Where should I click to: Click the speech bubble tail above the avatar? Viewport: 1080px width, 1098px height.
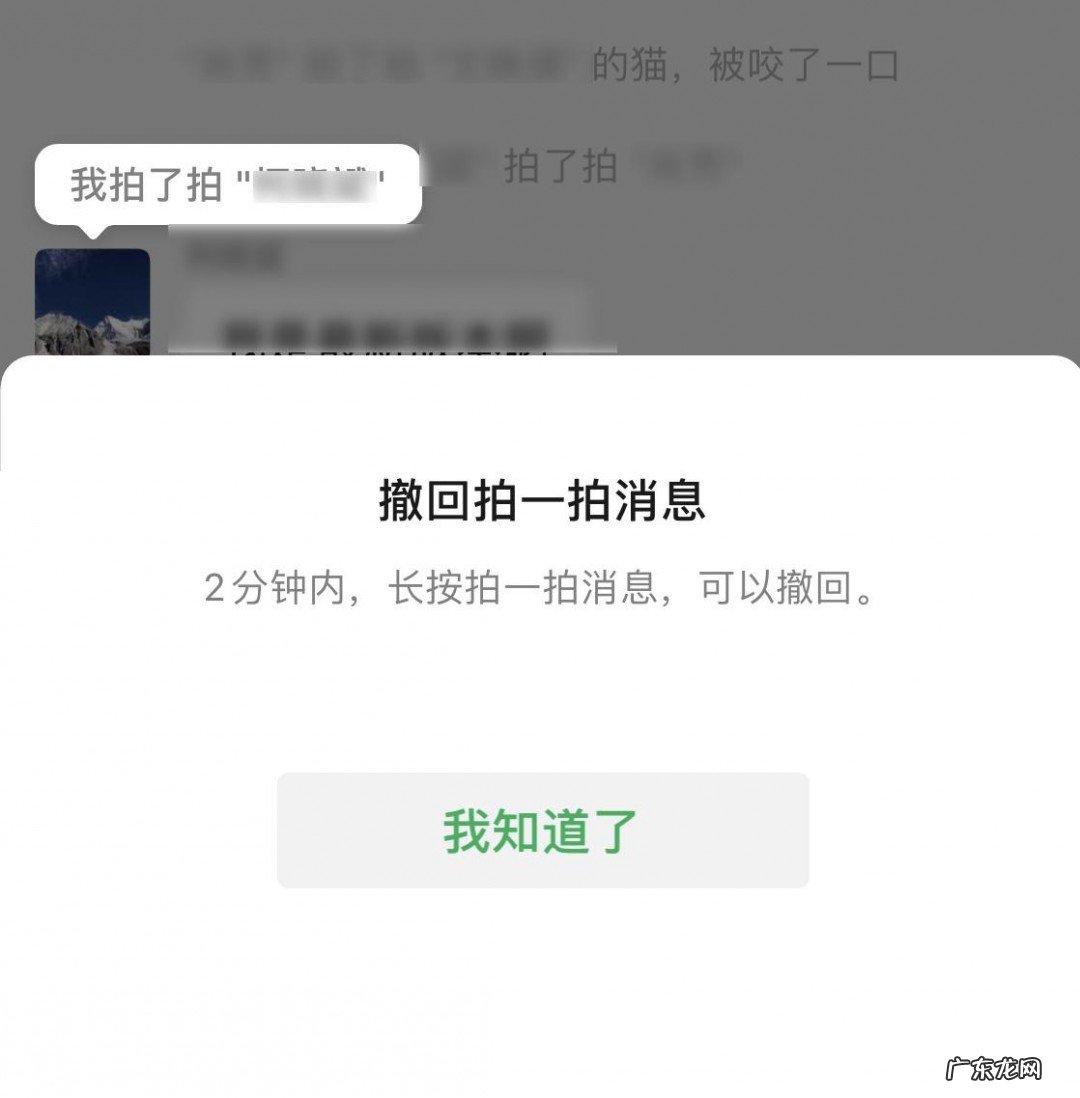click(95, 230)
